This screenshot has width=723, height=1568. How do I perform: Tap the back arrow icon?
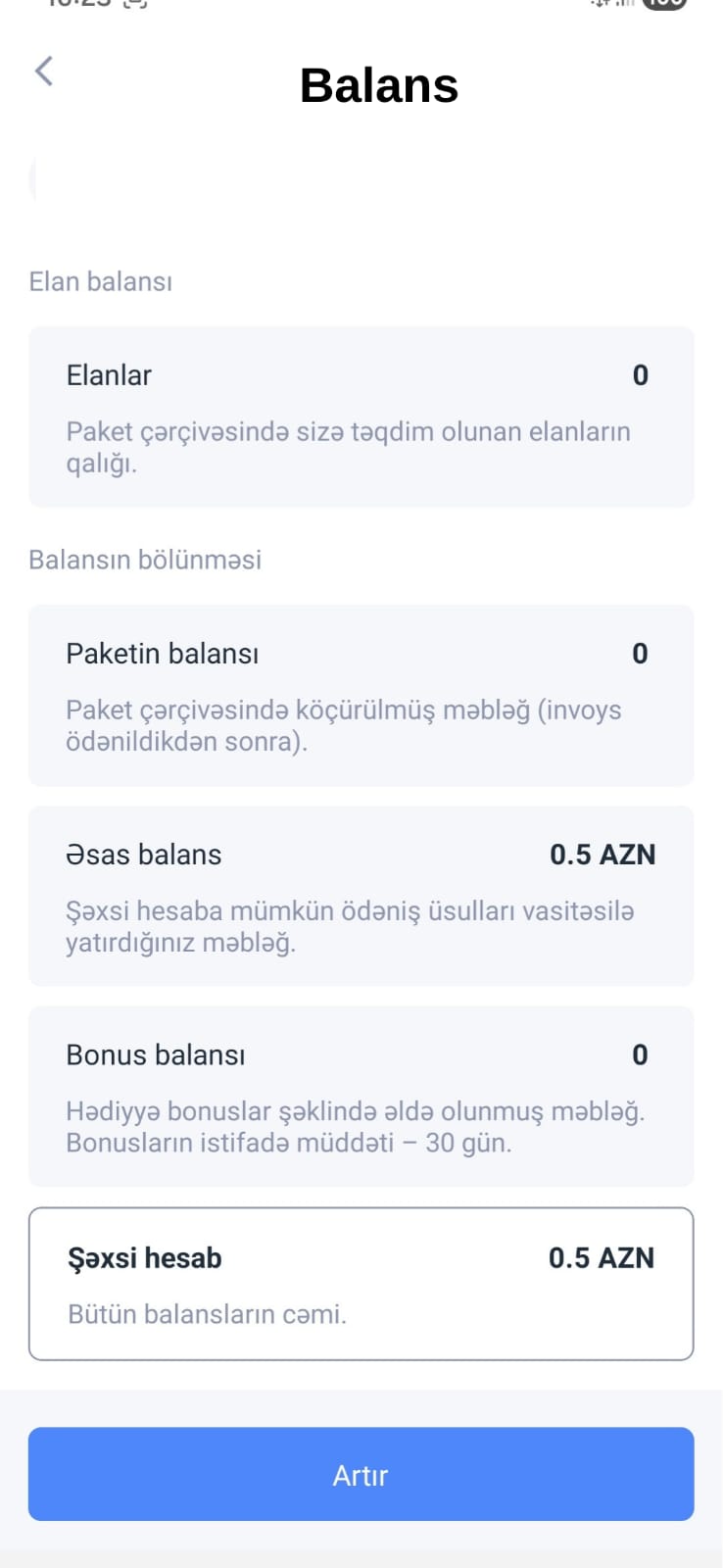[43, 72]
